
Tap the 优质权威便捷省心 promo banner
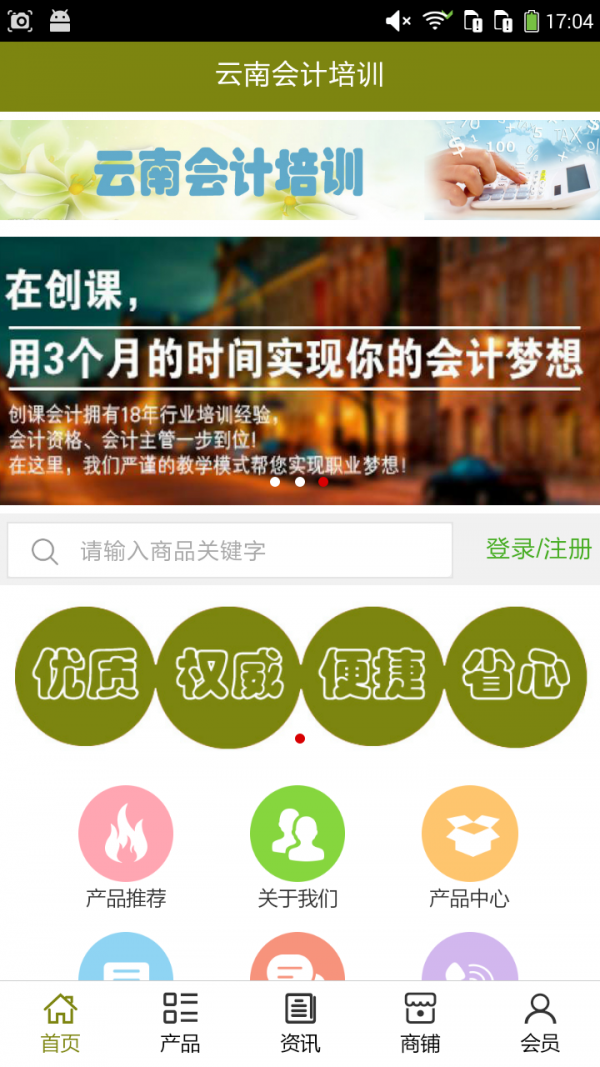[x=300, y=676]
